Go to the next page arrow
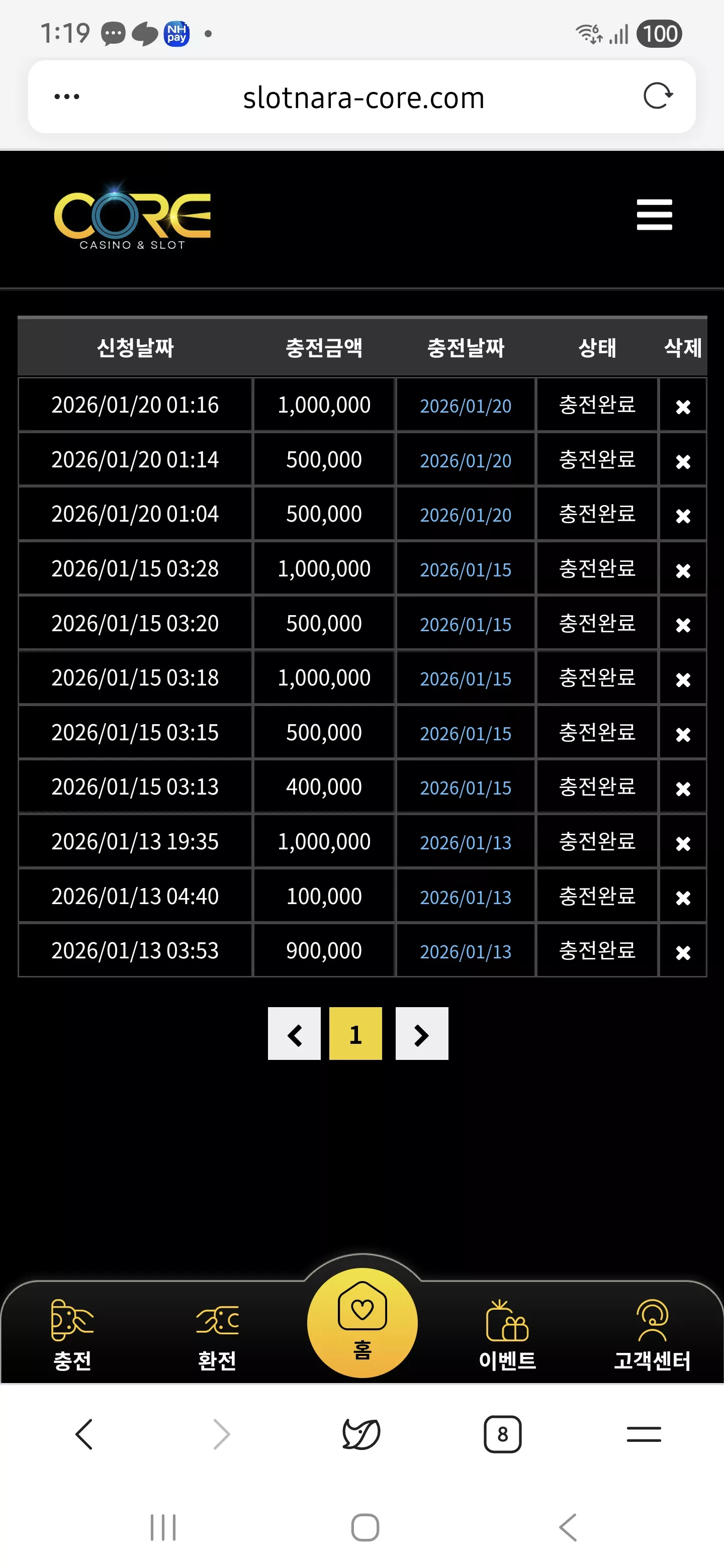The image size is (724, 1568). coord(422,1034)
